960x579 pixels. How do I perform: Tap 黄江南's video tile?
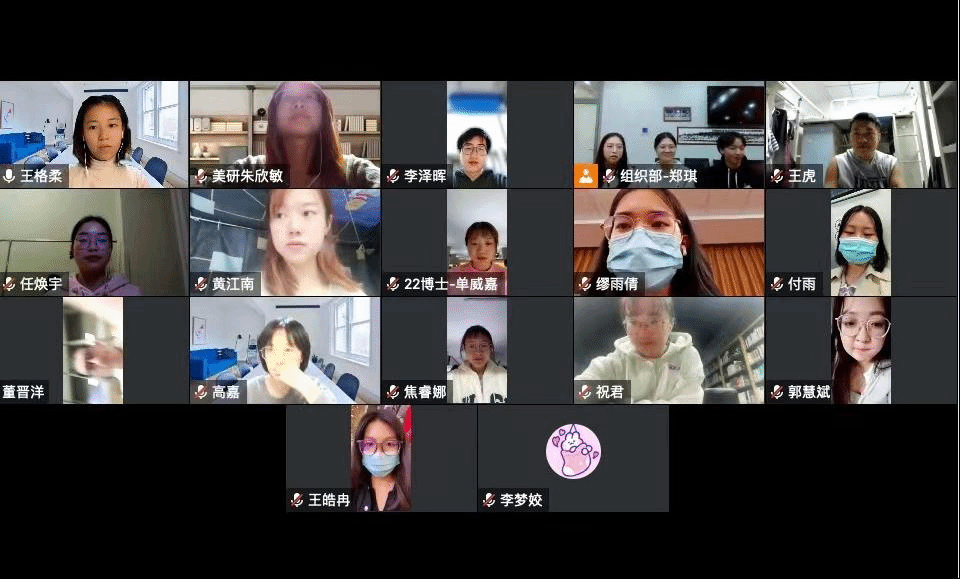tap(285, 240)
